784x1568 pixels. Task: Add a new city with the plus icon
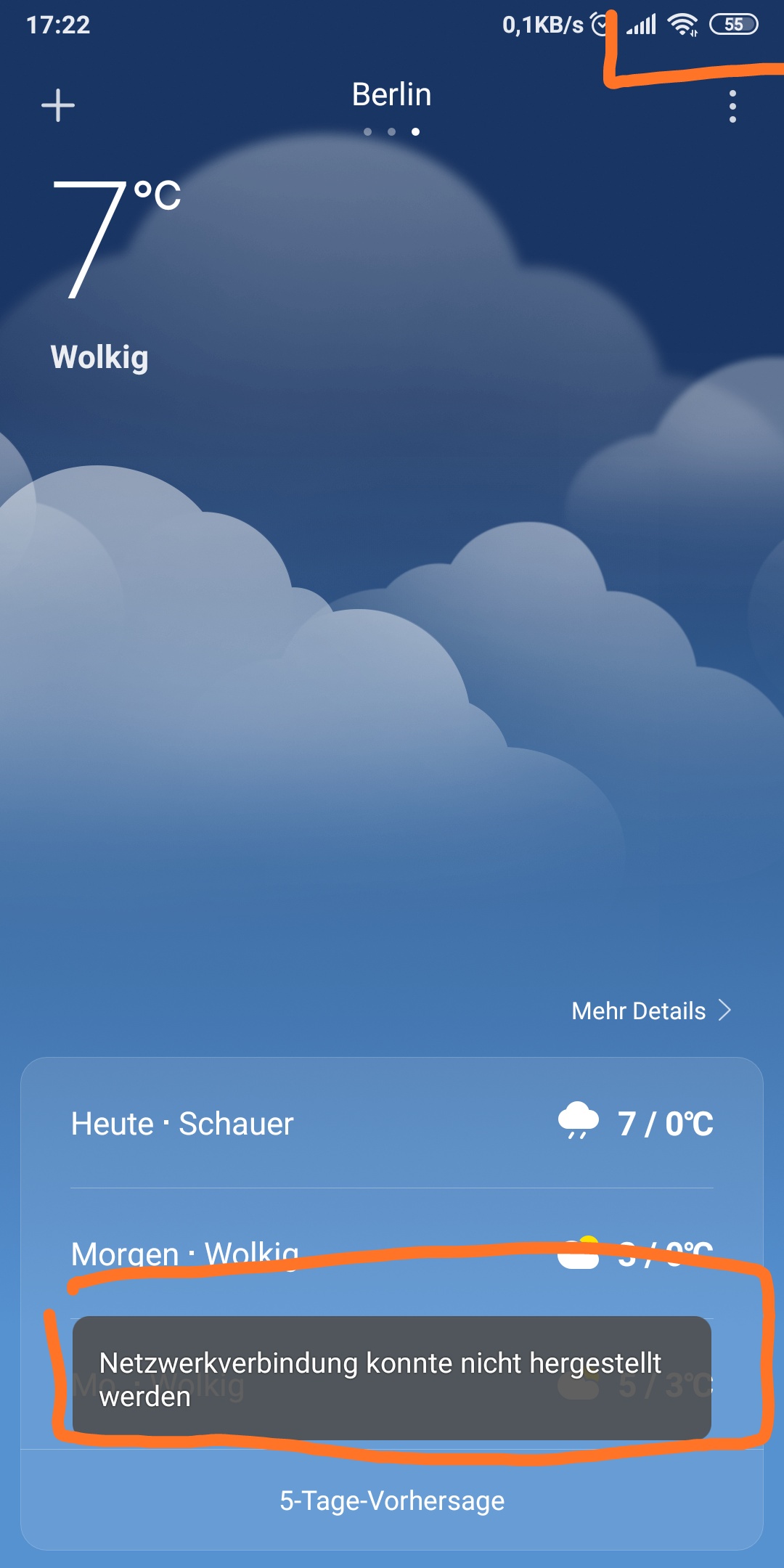click(58, 106)
